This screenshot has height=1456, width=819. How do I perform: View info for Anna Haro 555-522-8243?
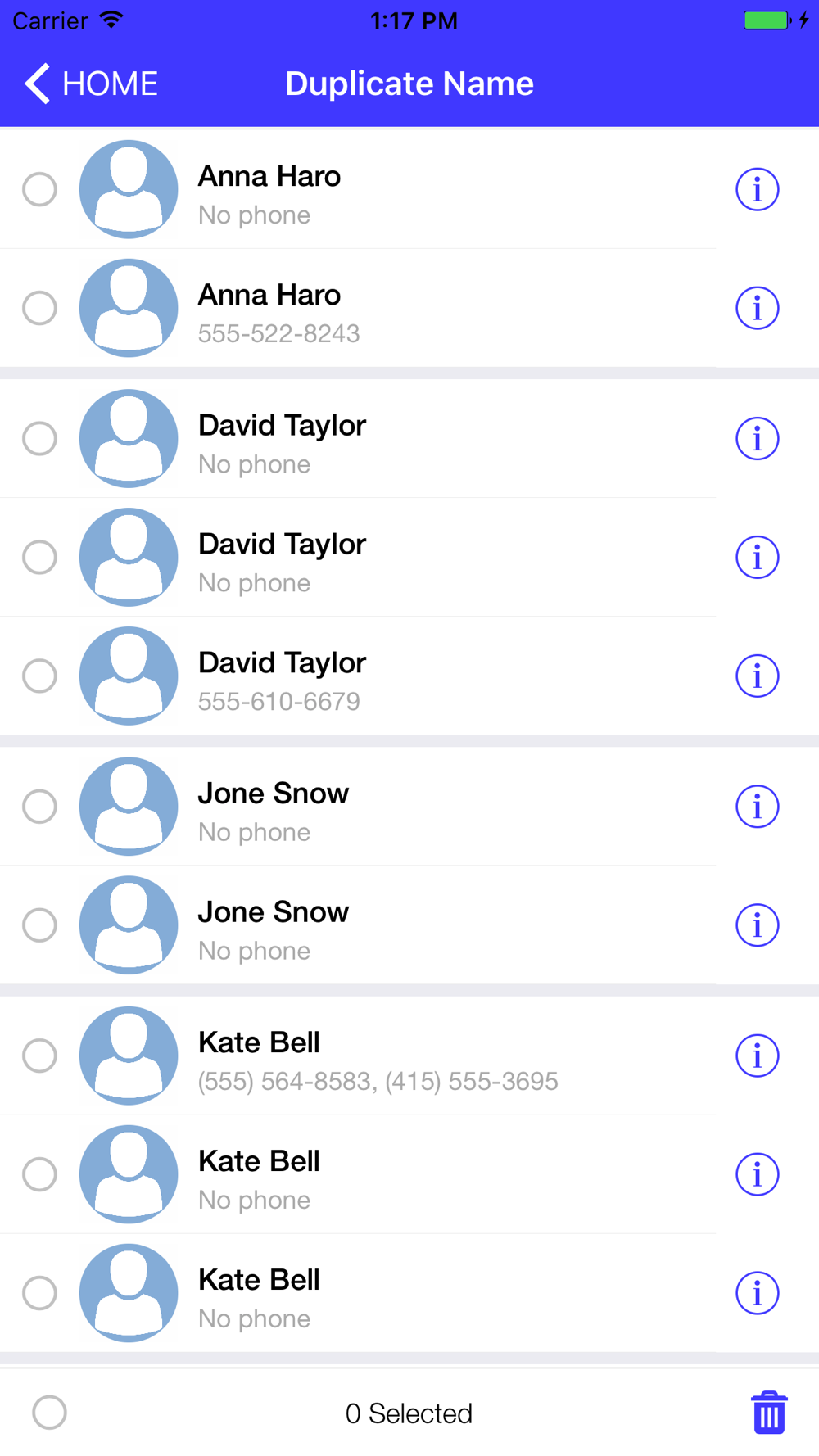click(757, 308)
